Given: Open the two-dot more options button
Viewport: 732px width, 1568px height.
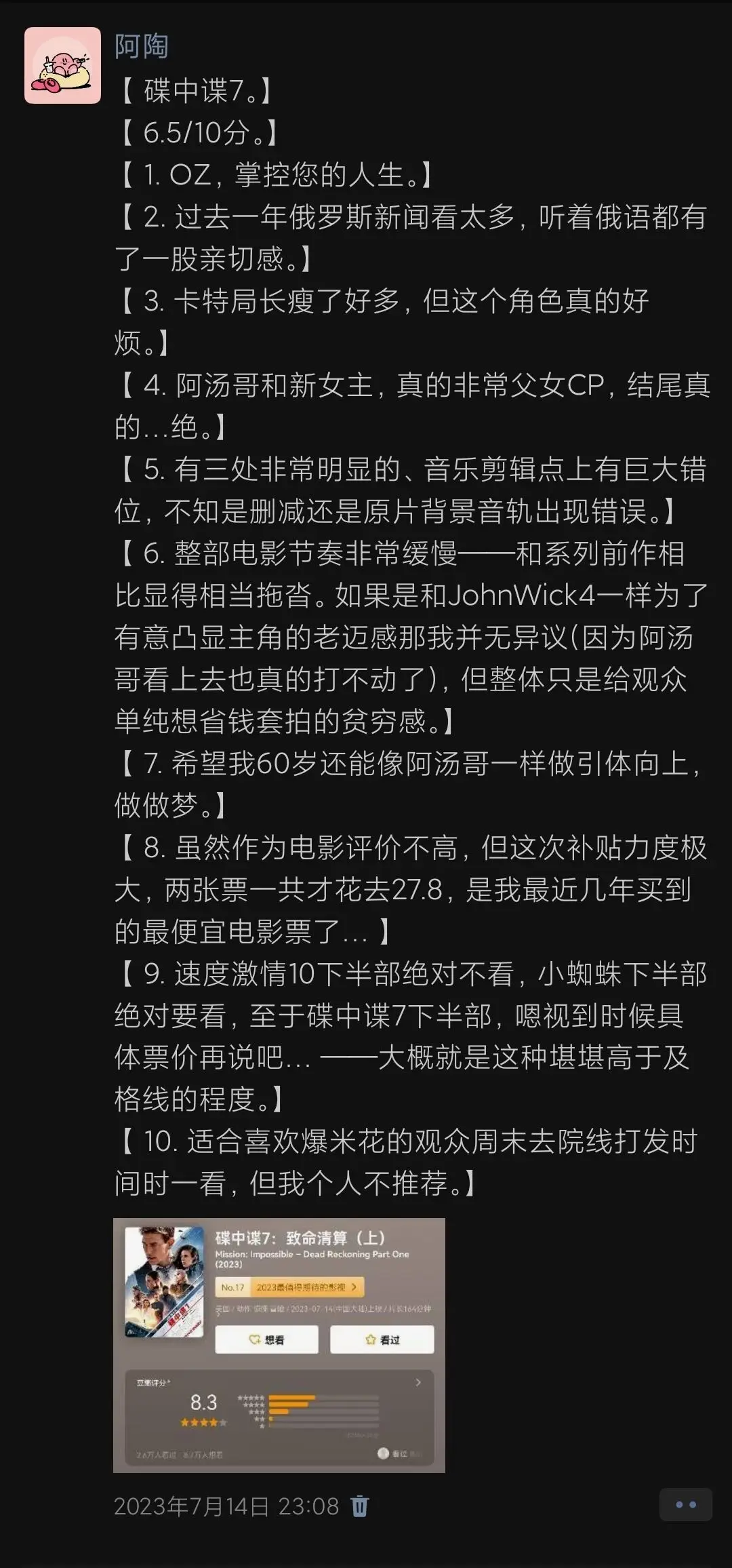Looking at the screenshot, I should point(686,1504).
